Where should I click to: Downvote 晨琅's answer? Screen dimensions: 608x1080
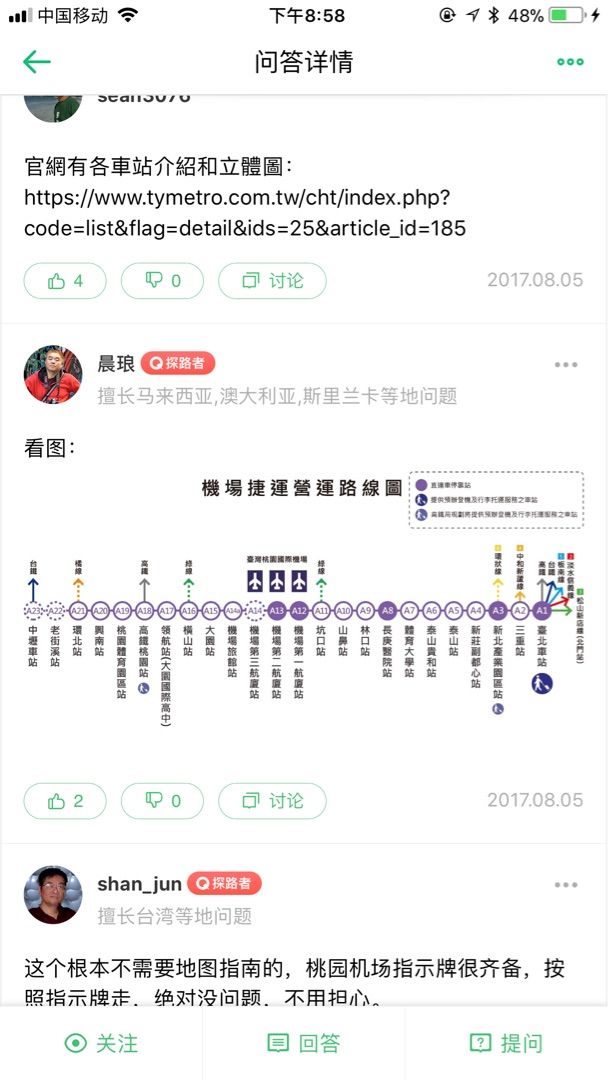(163, 800)
